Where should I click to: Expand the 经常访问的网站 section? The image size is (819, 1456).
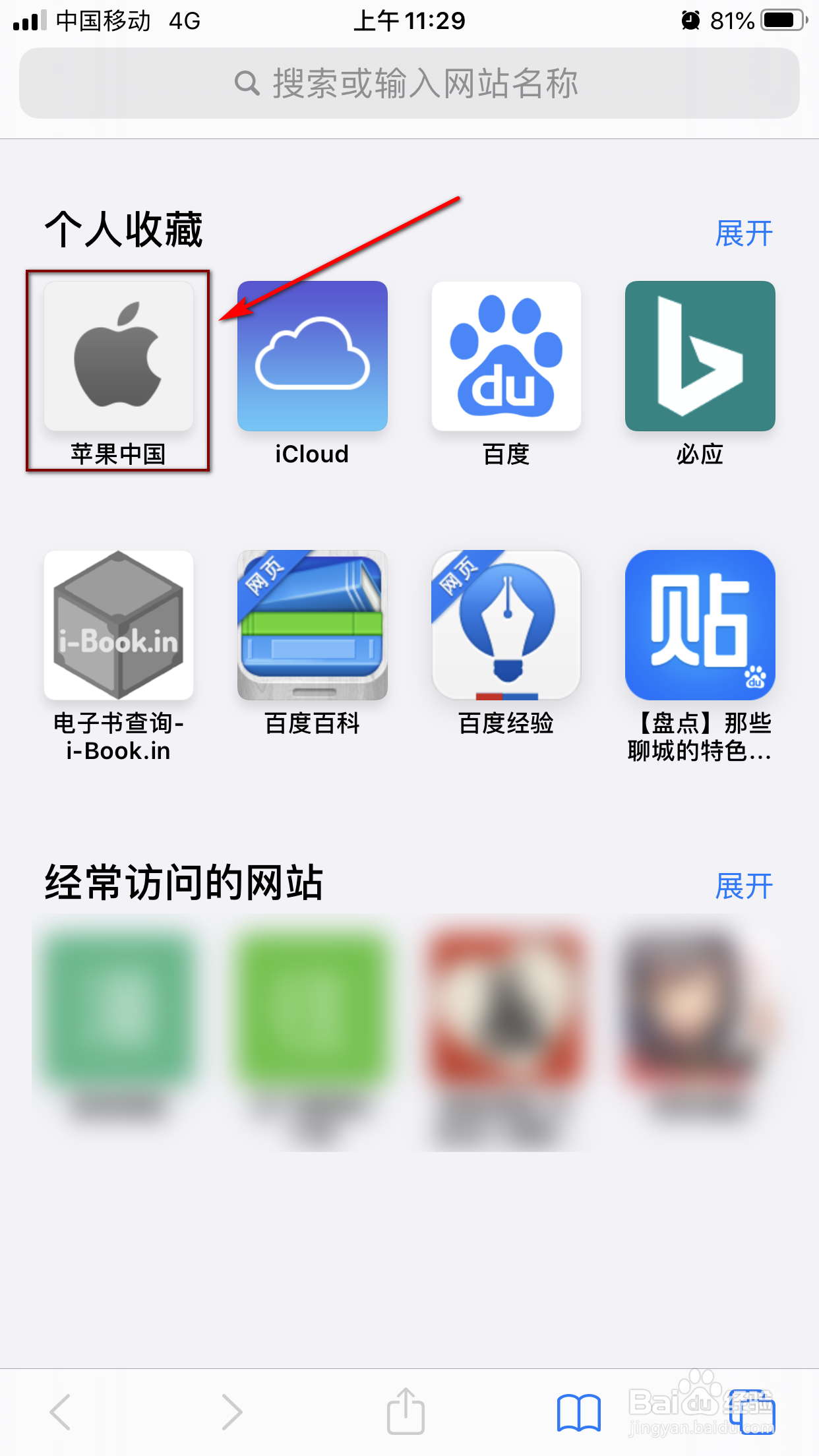point(743,886)
